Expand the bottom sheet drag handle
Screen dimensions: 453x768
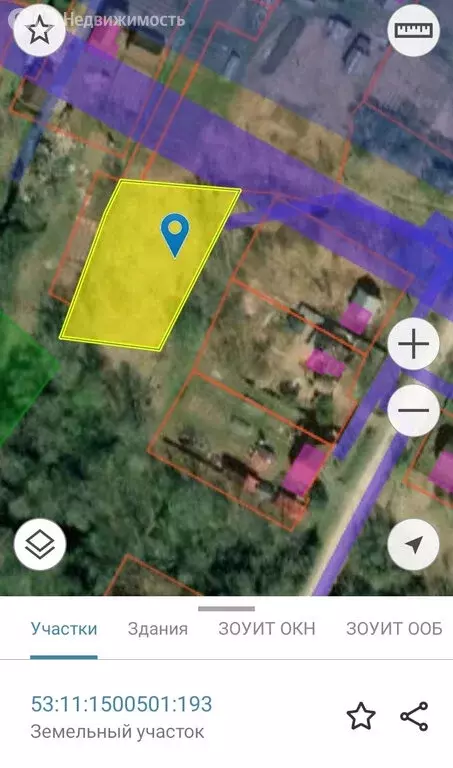[226, 609]
